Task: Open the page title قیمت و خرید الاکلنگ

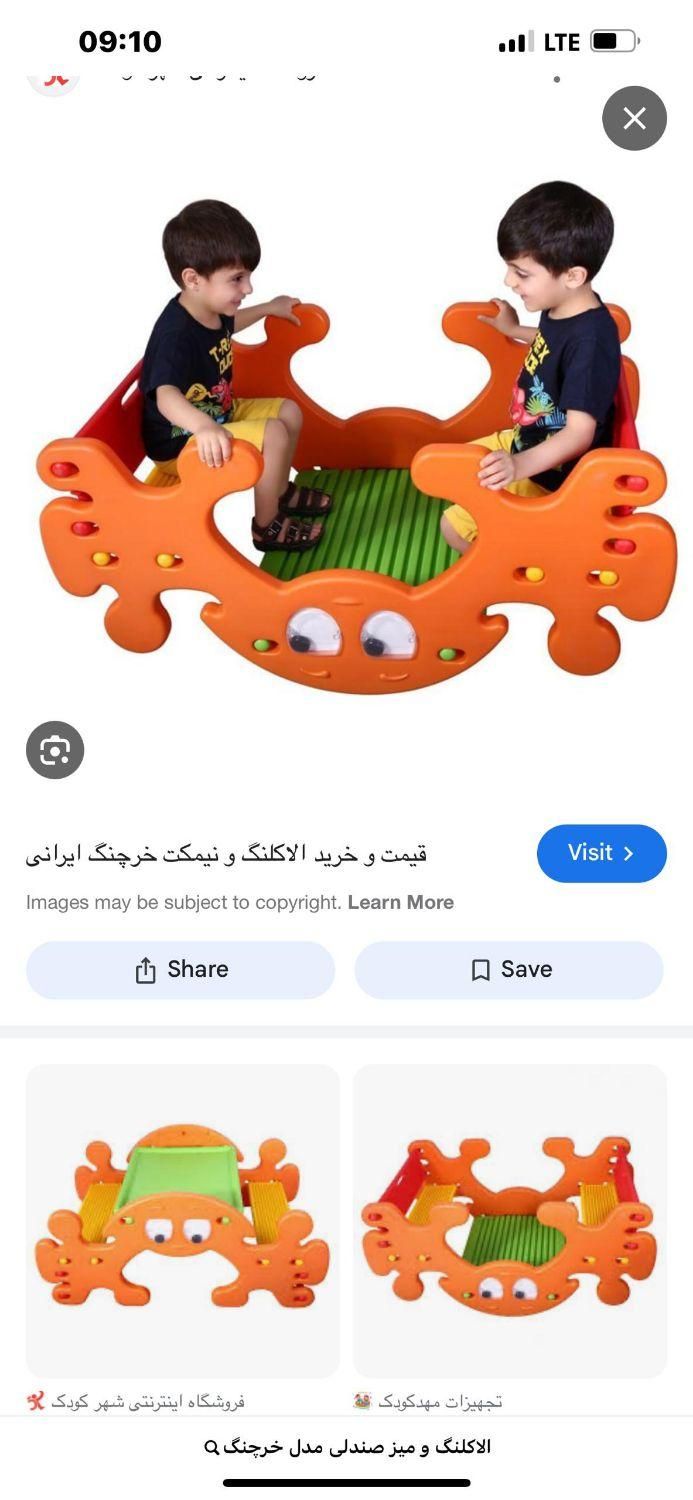Action: point(226,854)
